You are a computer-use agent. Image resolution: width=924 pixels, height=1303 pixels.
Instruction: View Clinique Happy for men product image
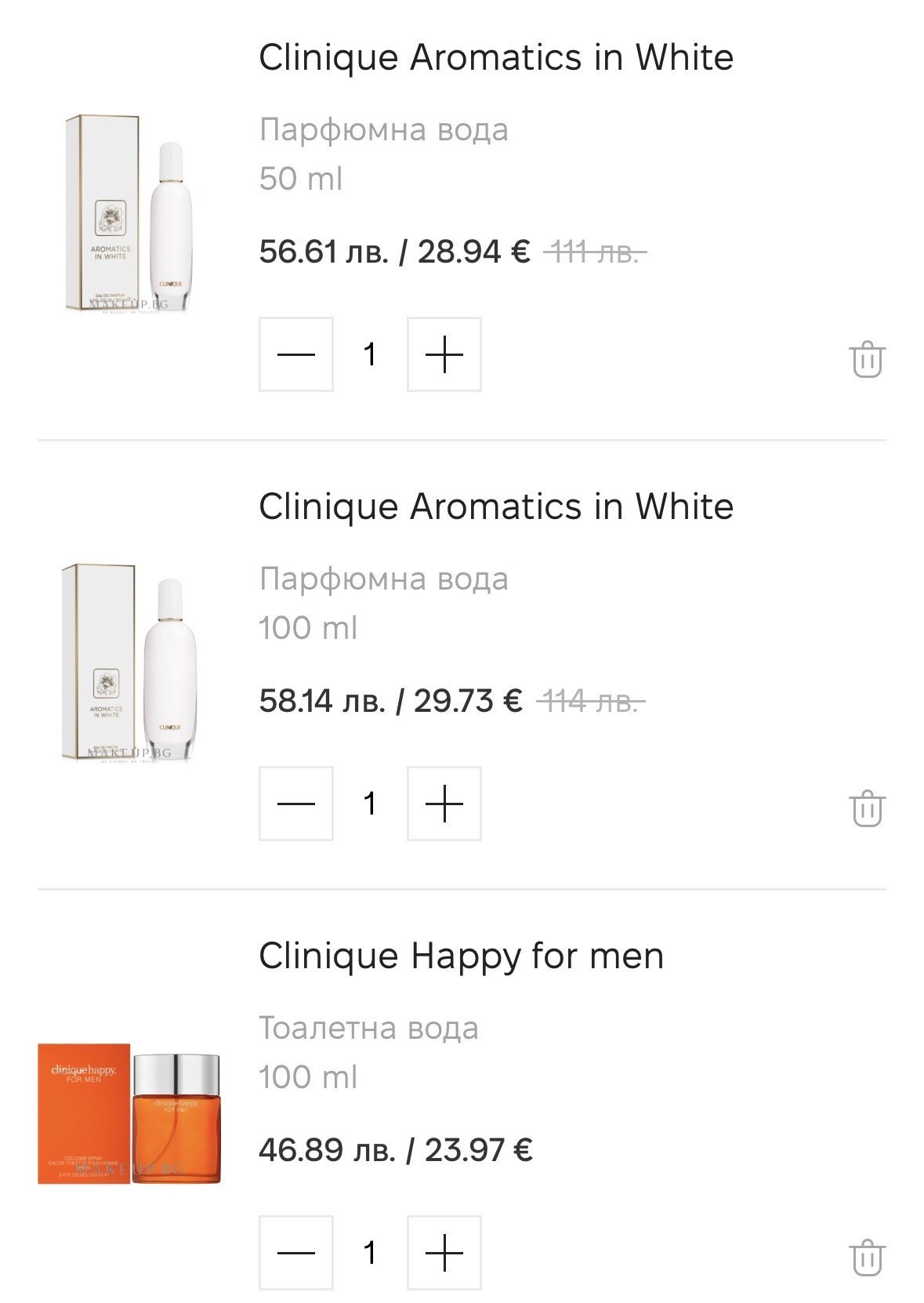tap(129, 1113)
